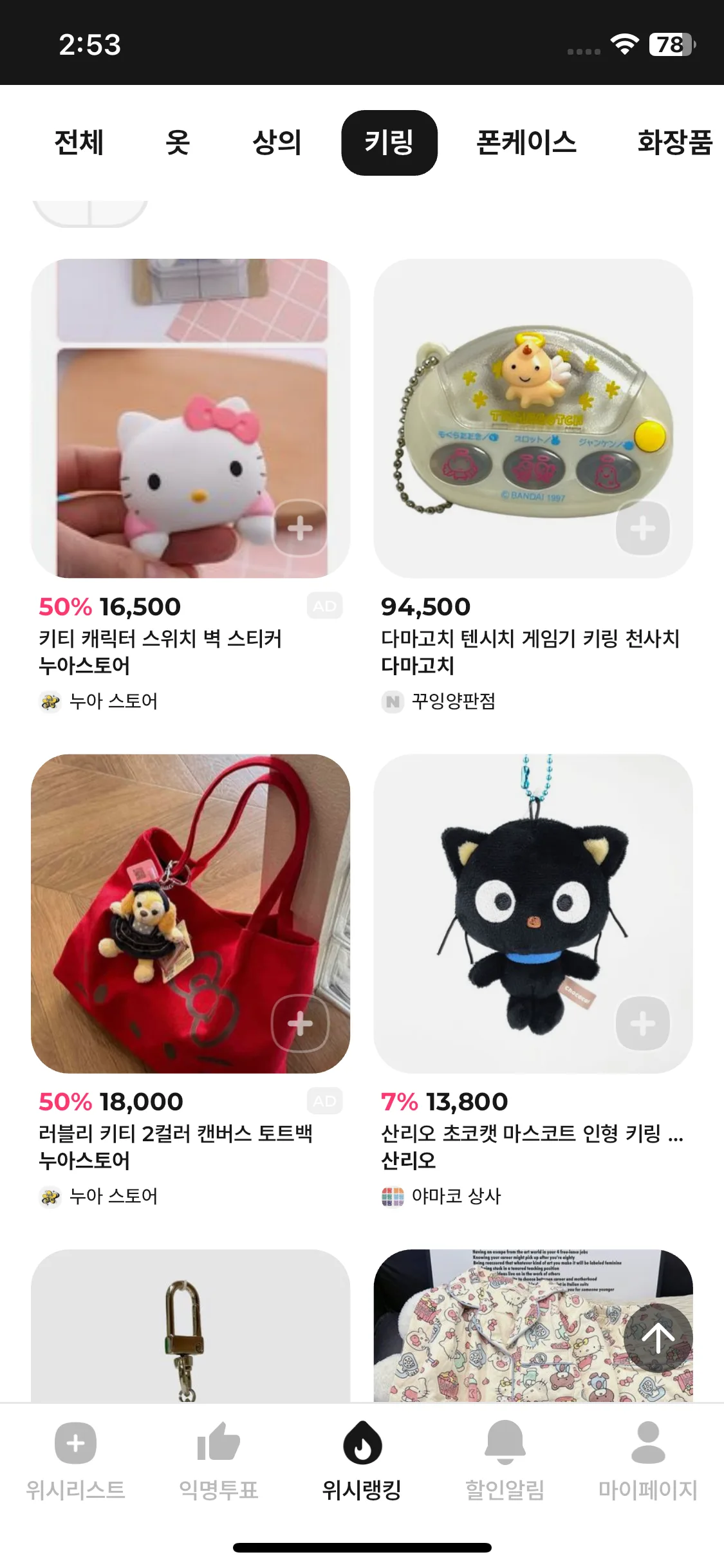The image size is (724, 1568).
Task: Switch to the 전체 category tab
Action: [79, 142]
